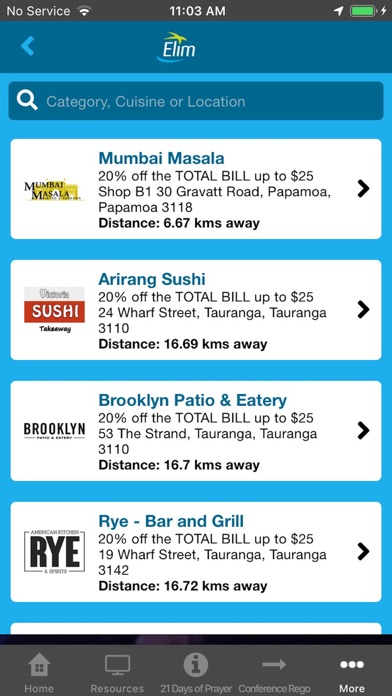
Task: Open the Mumbai Masala offer
Action: coord(196,189)
